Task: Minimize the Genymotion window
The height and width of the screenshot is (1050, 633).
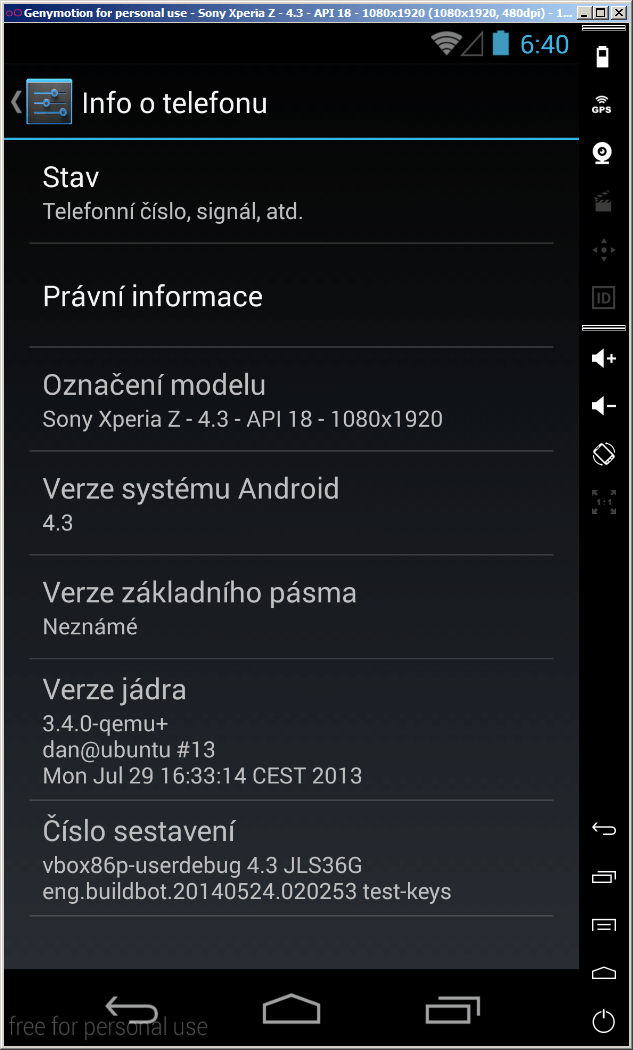Action: pyautogui.click(x=583, y=12)
